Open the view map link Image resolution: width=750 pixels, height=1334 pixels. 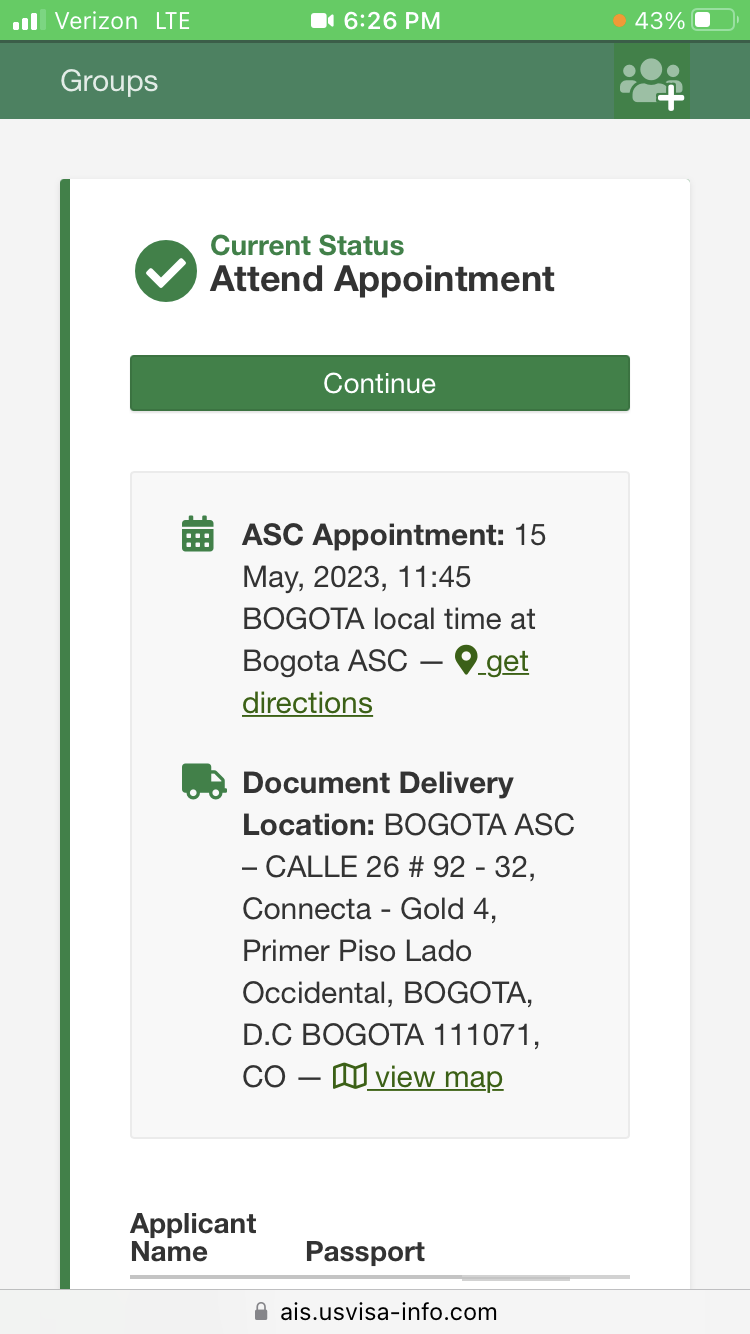click(418, 1077)
